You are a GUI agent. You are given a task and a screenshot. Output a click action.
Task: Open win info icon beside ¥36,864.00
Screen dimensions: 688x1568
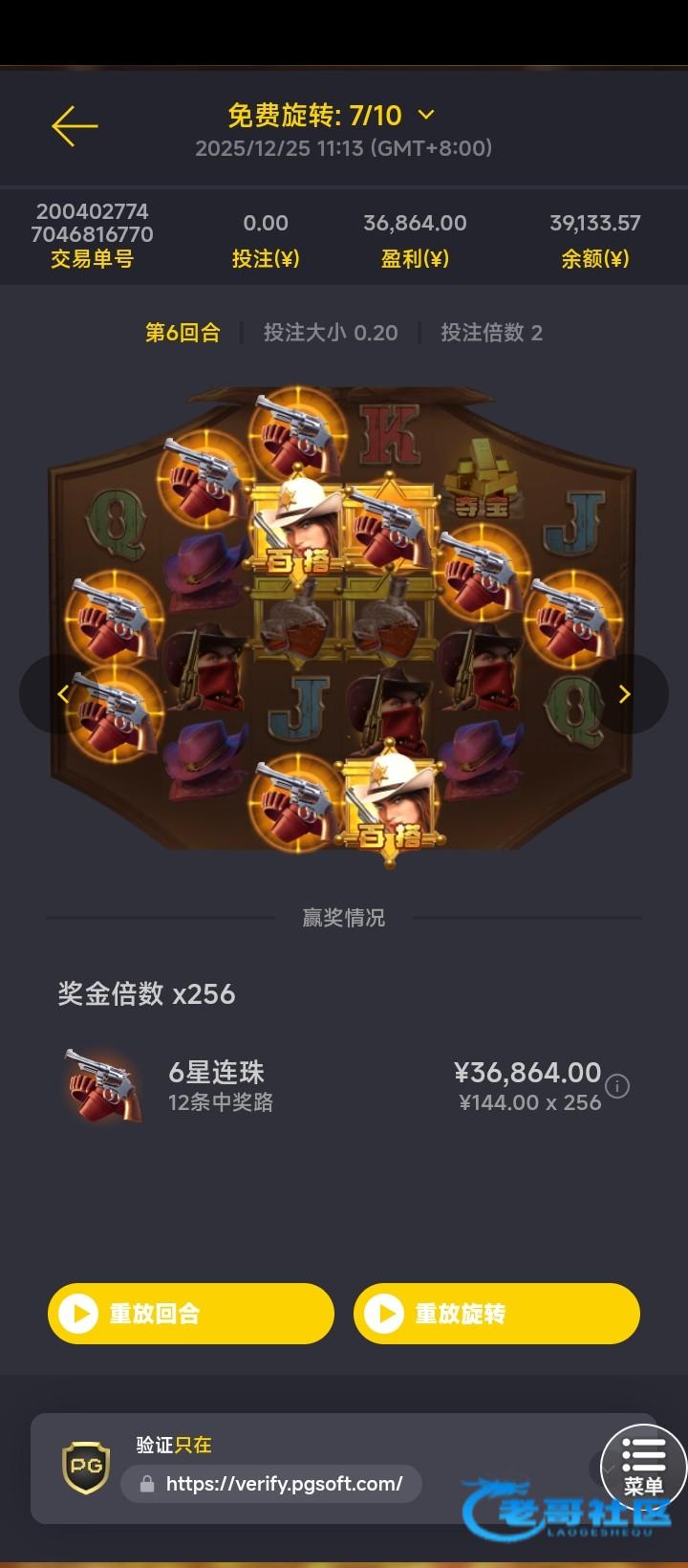[x=618, y=1087]
